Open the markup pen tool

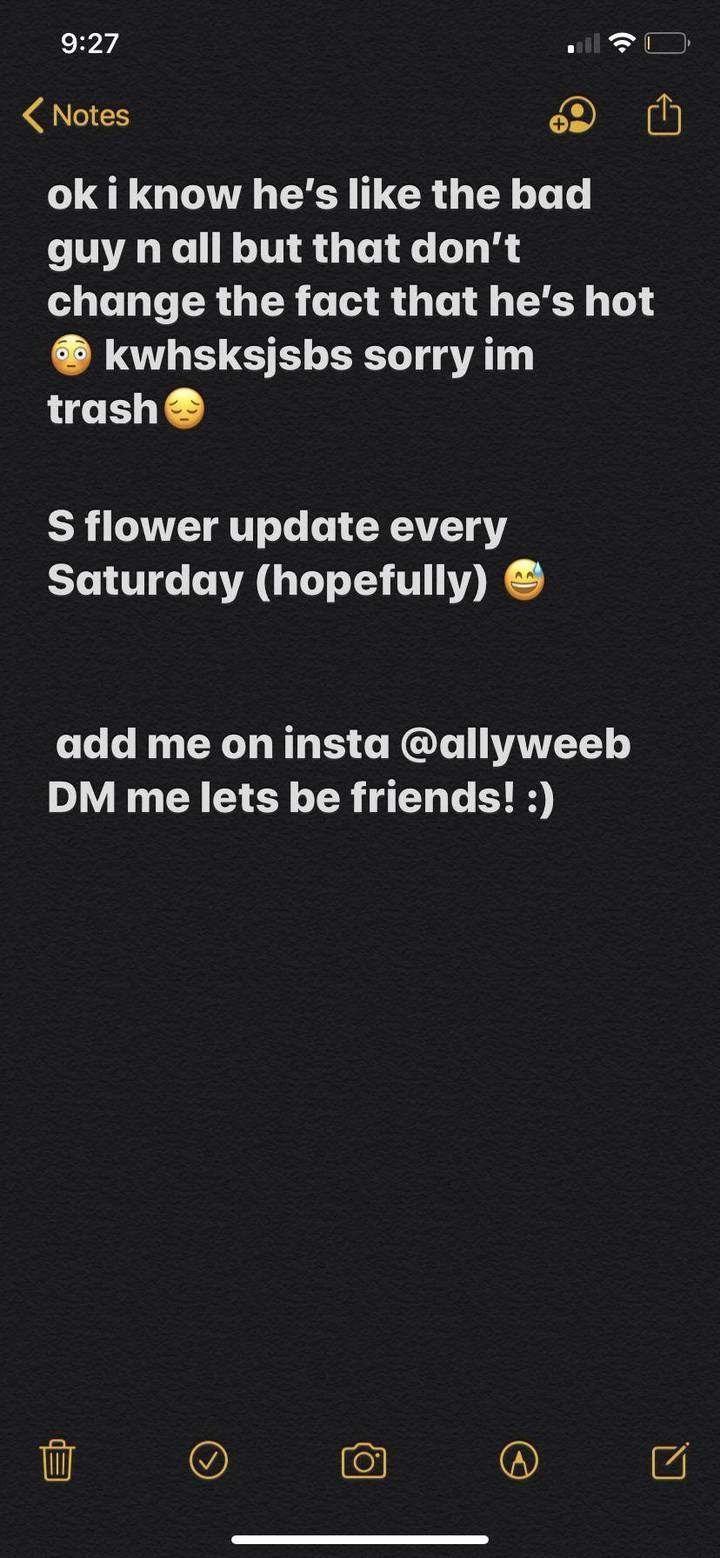coord(518,1461)
